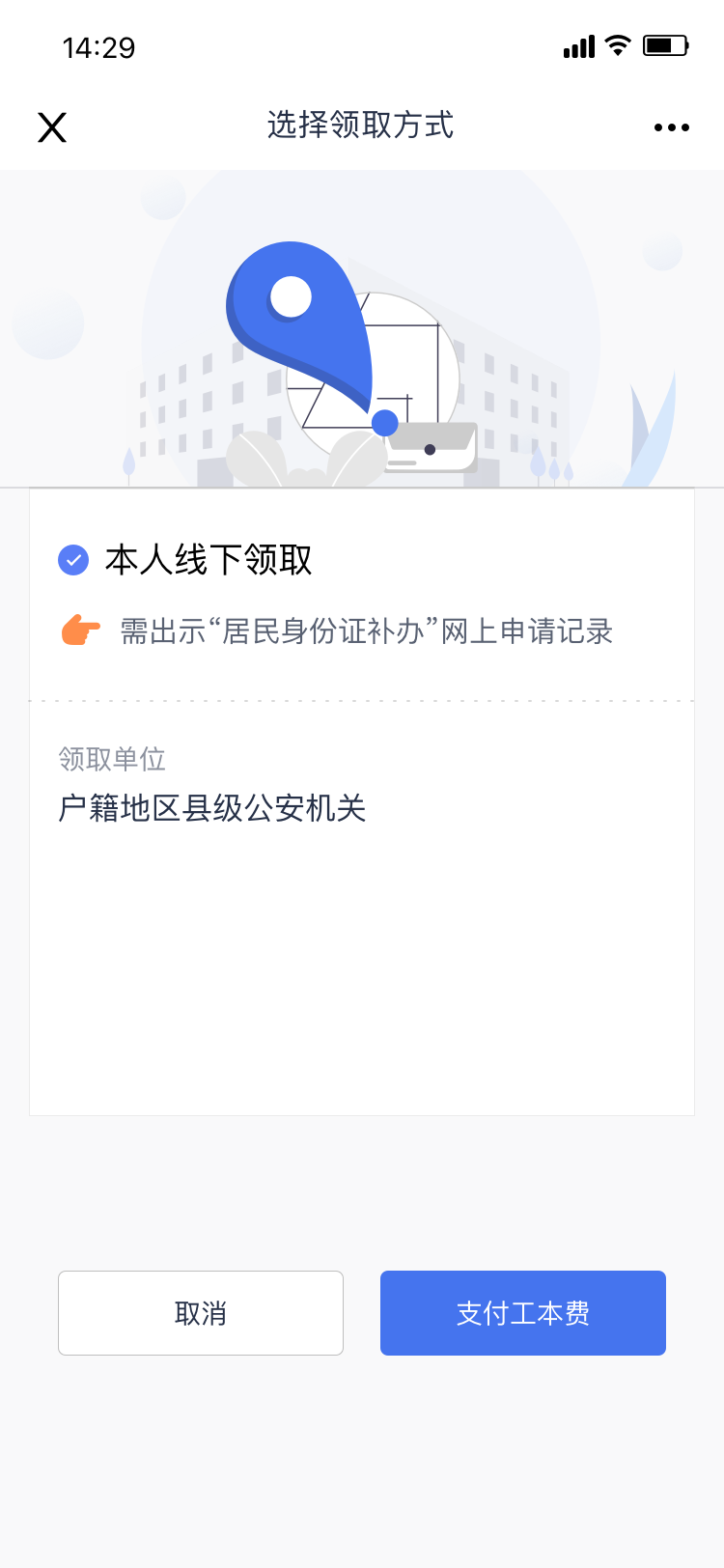724x1568 pixels.
Task: Close the page with the X button
Action: (x=51, y=126)
